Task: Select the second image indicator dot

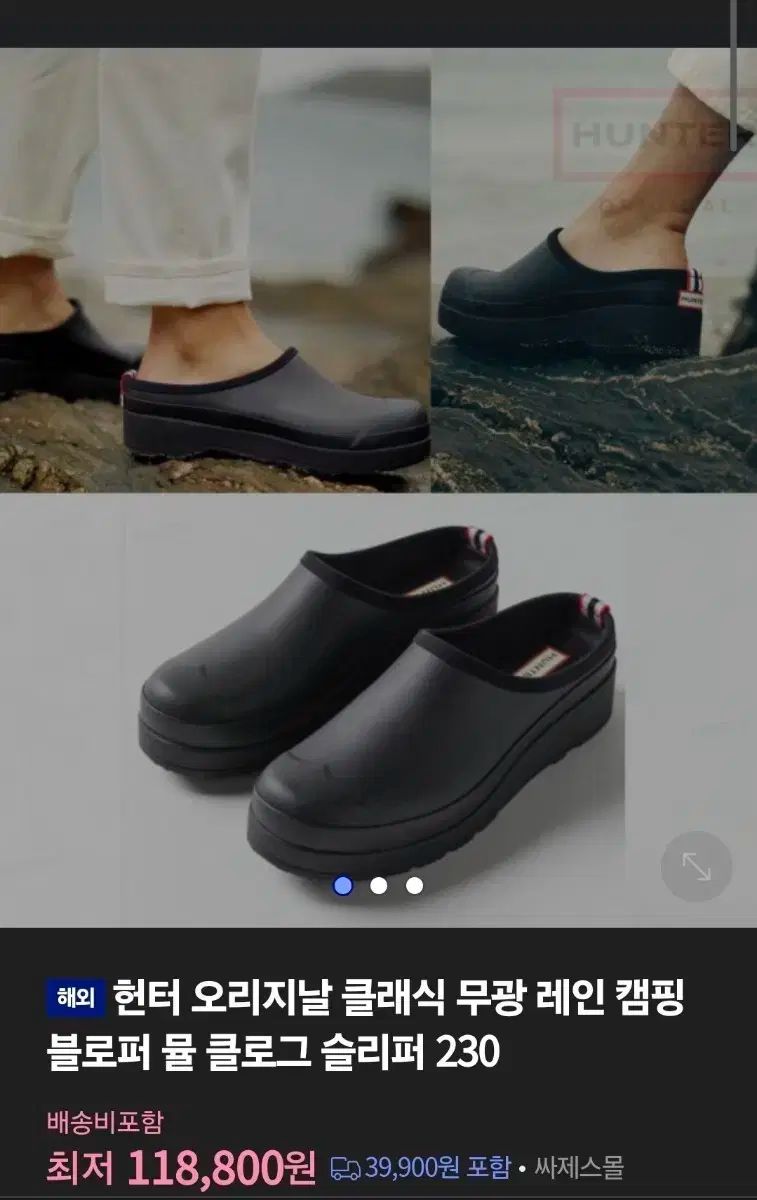Action: (379, 885)
